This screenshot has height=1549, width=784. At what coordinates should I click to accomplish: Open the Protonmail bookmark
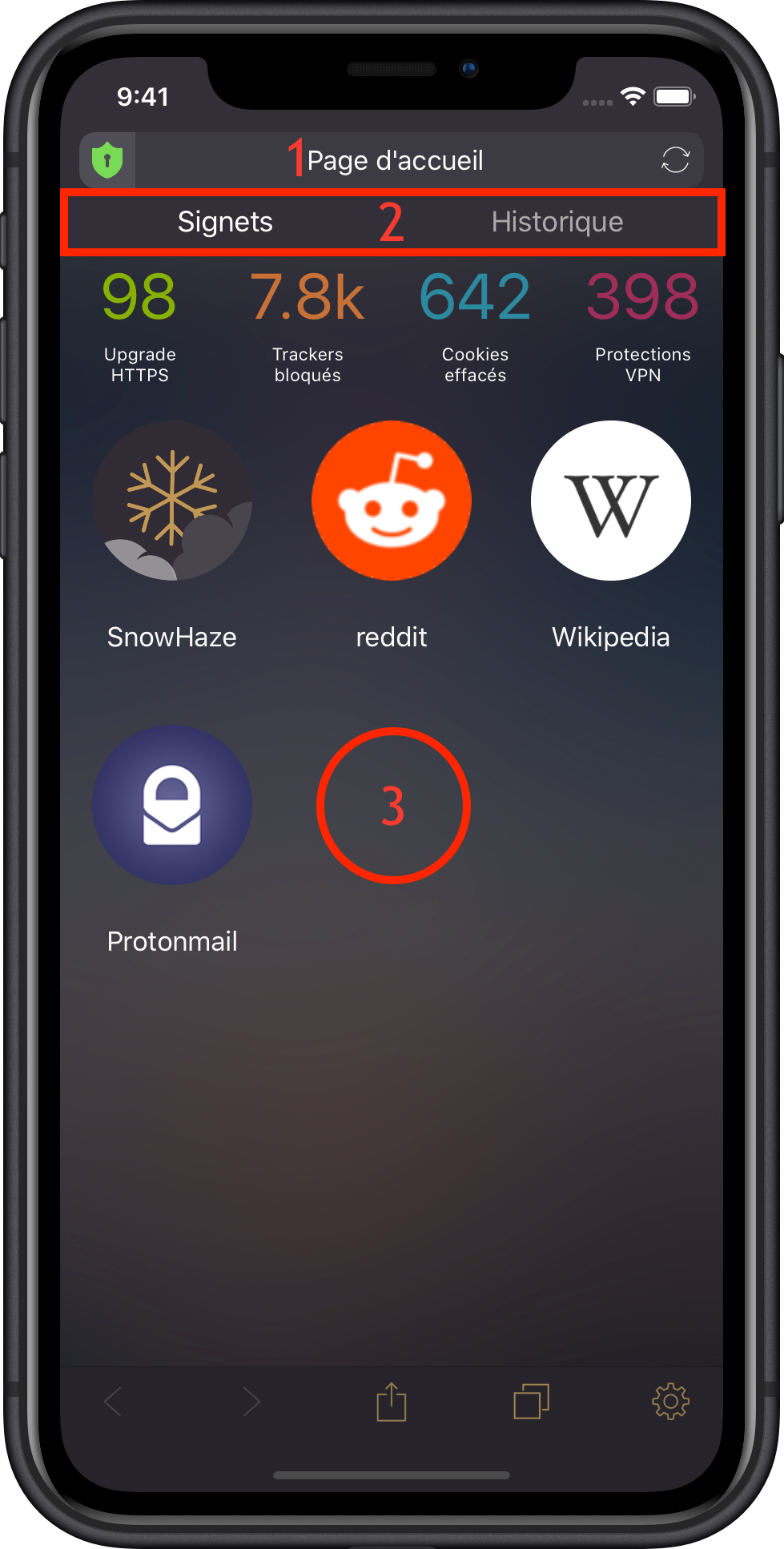172,805
